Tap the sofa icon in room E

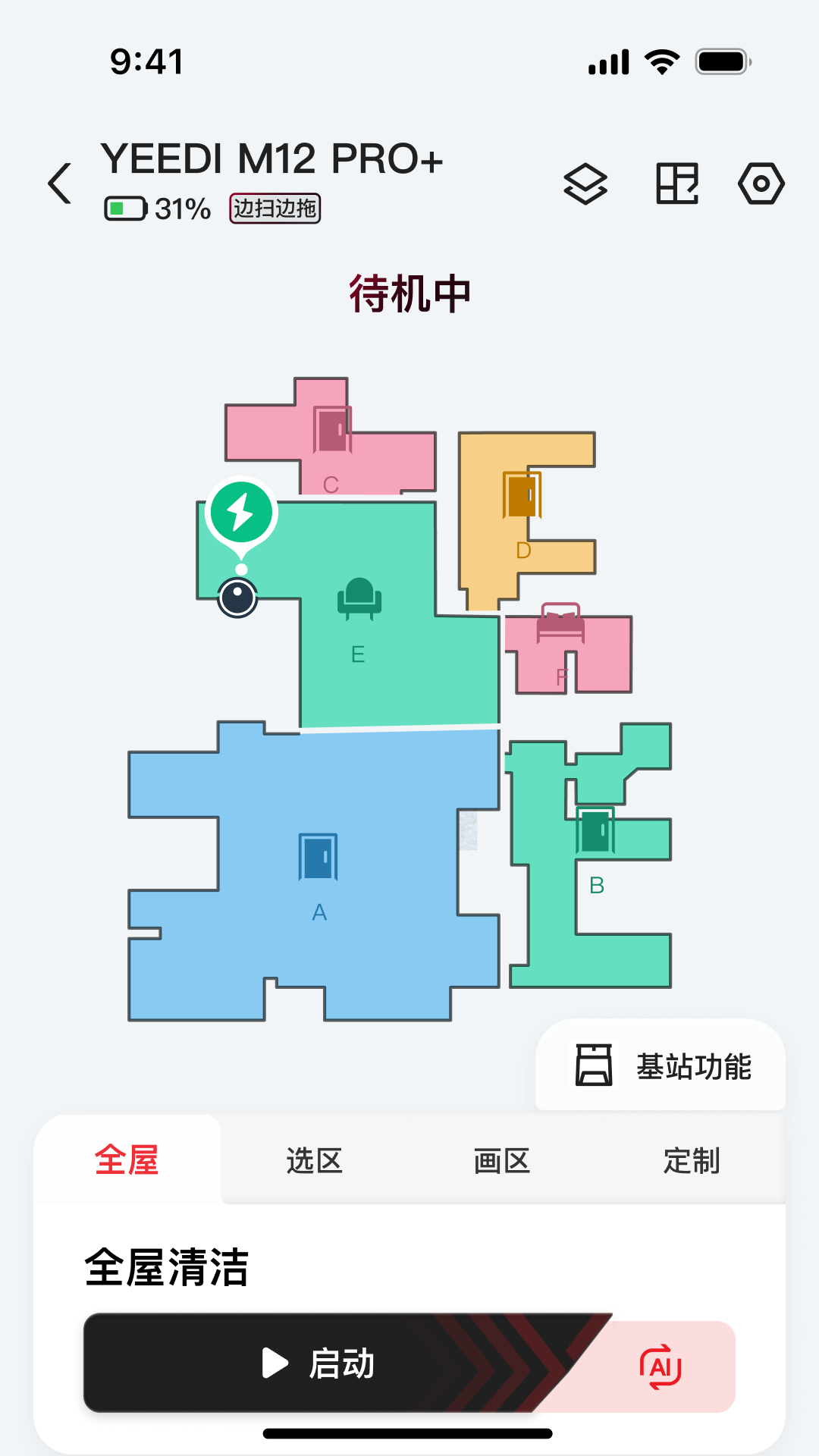tap(359, 599)
